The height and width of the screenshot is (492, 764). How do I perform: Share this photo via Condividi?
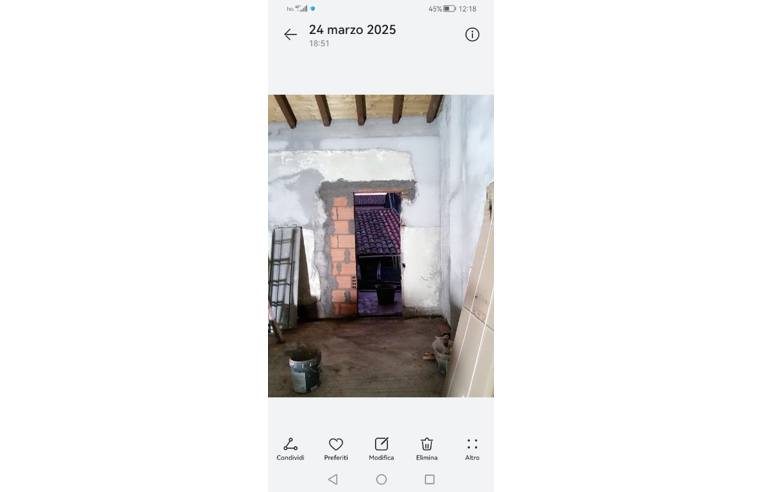[290, 448]
